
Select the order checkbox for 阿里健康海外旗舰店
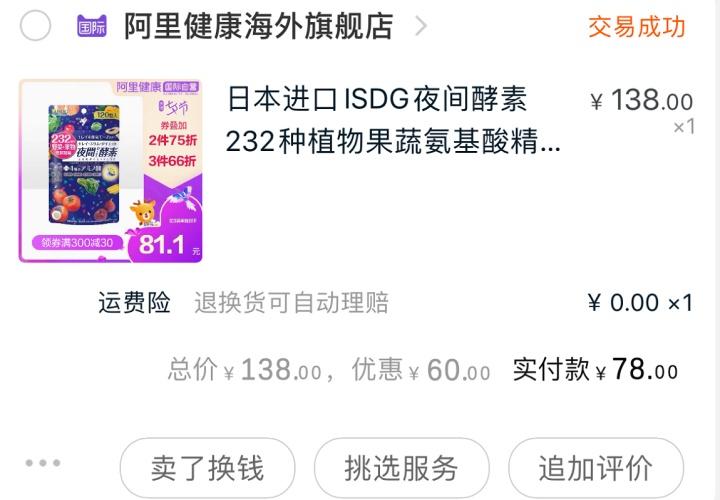pos(35,27)
